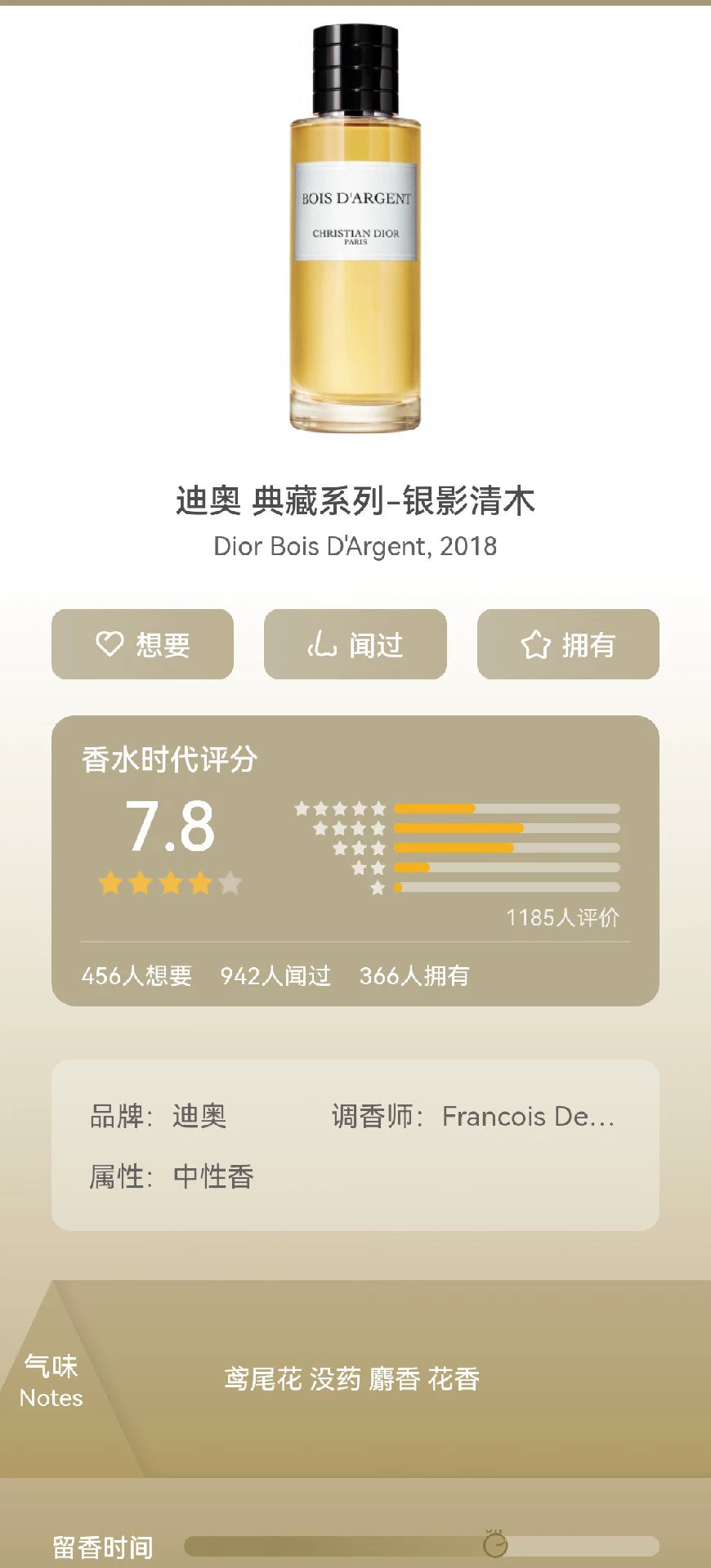
Task: Mark this perfume as 想要
Action: pos(142,644)
